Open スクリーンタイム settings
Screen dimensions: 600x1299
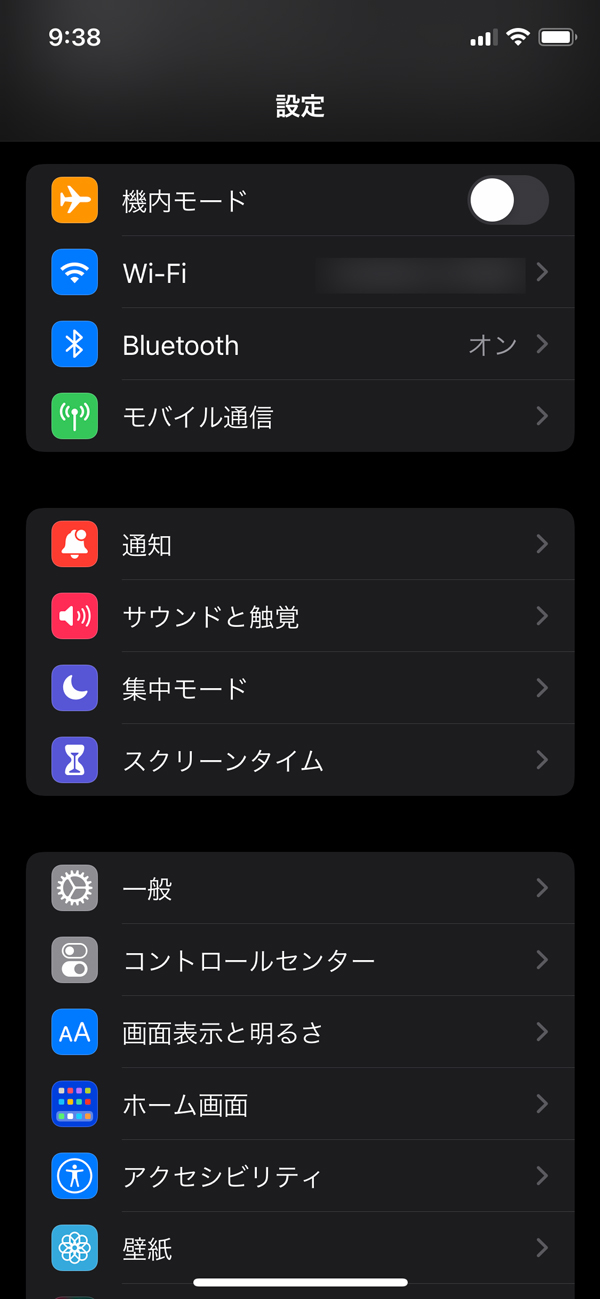(x=300, y=761)
